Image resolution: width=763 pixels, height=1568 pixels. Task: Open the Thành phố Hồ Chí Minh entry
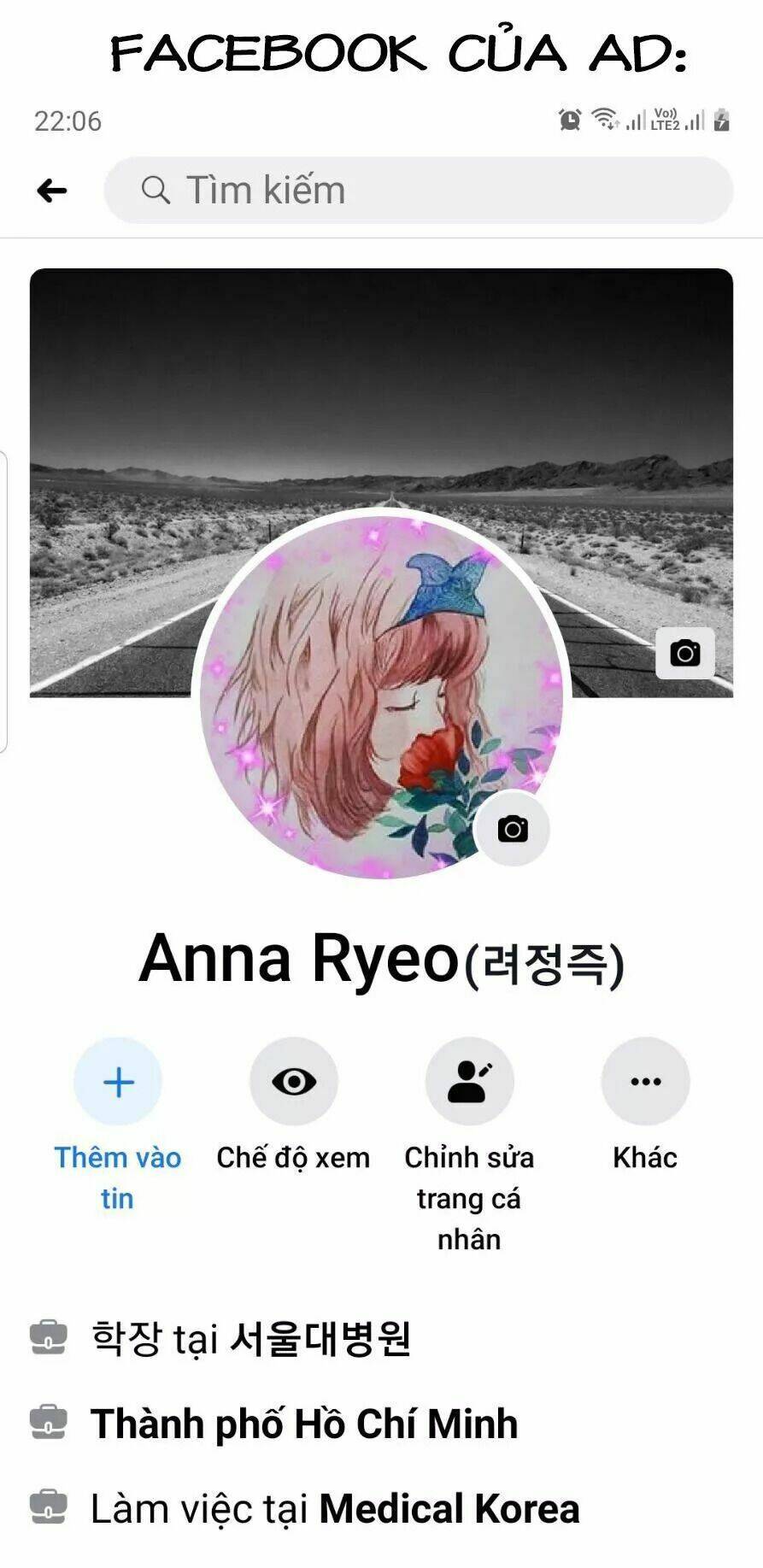click(304, 1424)
